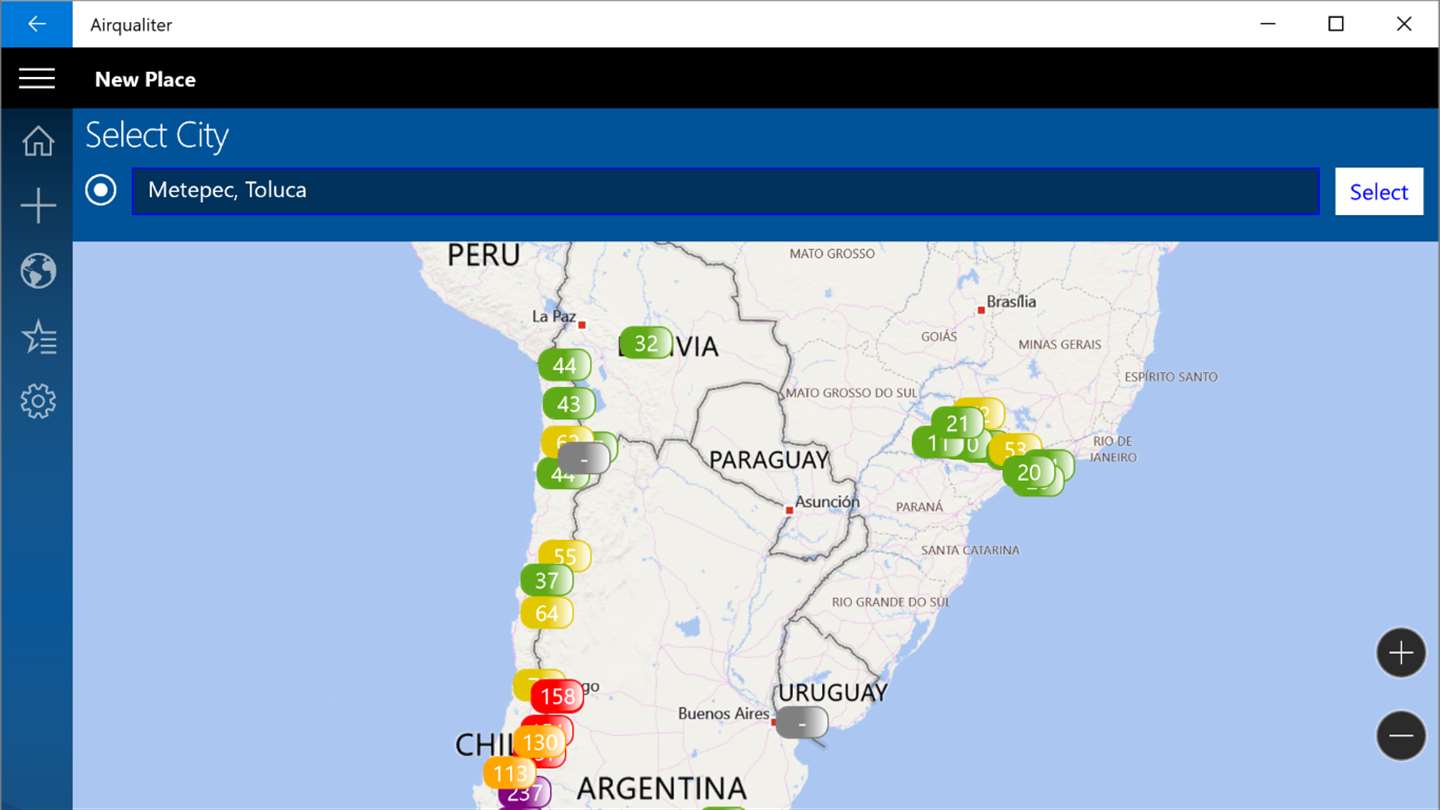Open the orange station marker showing 113

click(x=509, y=773)
